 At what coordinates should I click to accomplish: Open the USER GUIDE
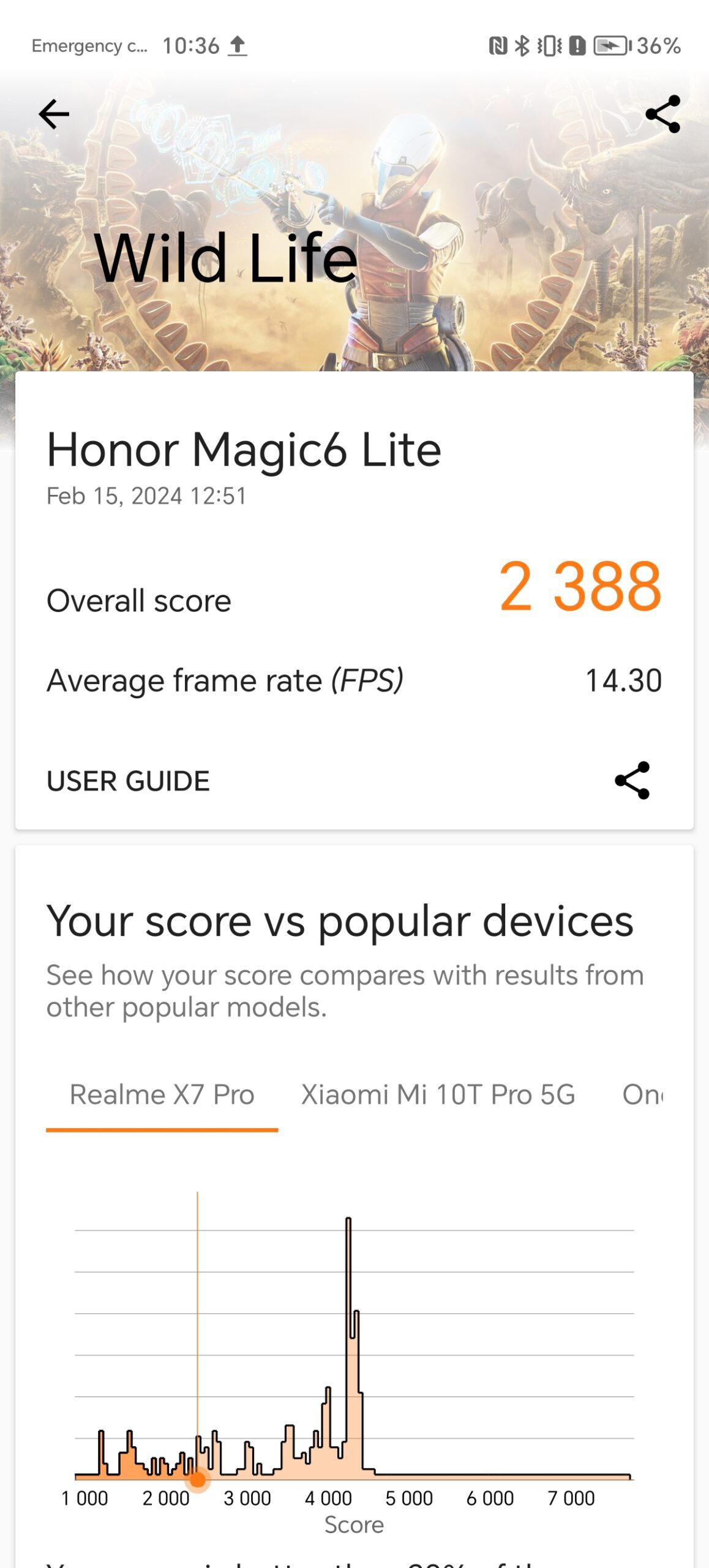[128, 781]
